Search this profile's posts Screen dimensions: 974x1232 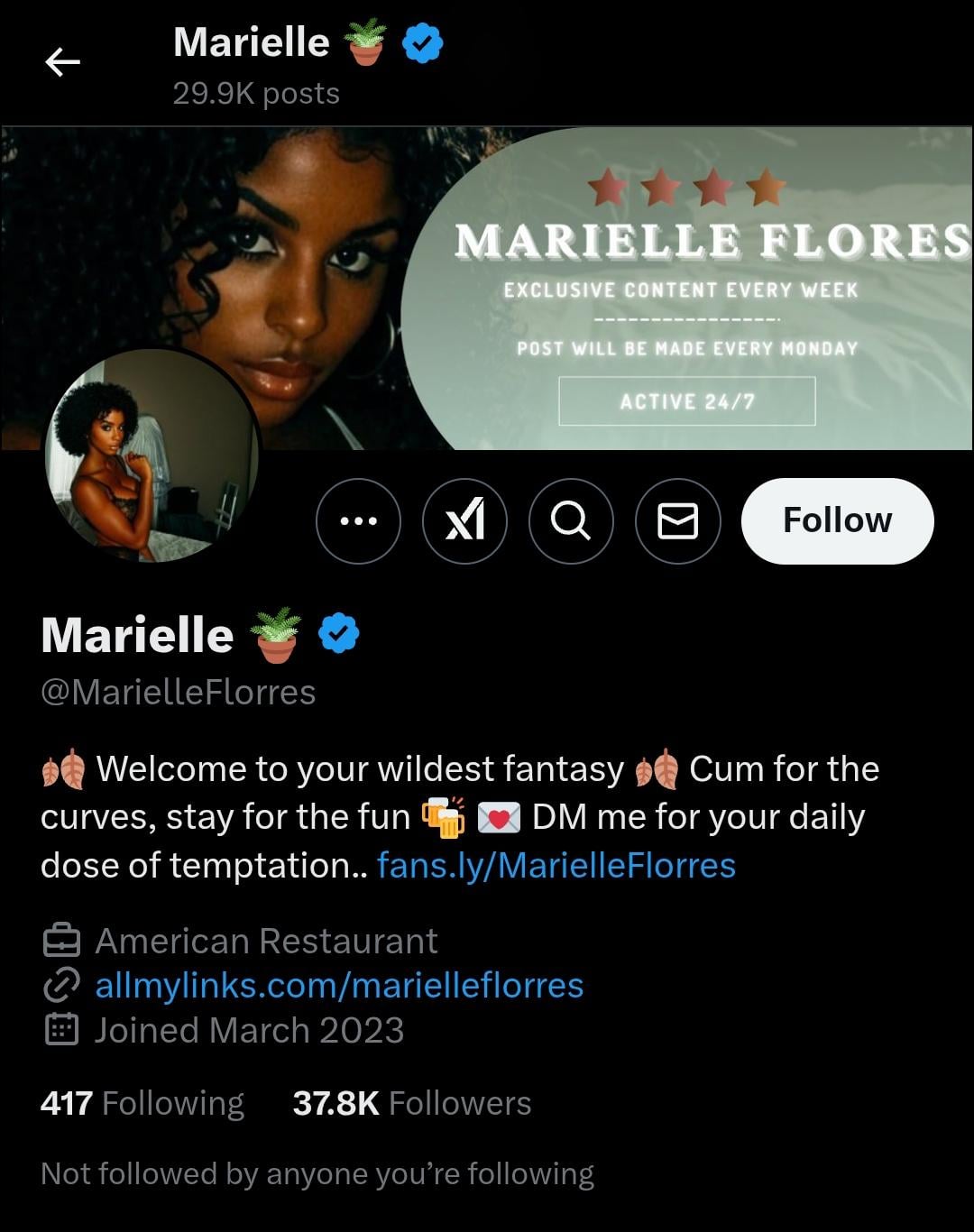coord(571,521)
